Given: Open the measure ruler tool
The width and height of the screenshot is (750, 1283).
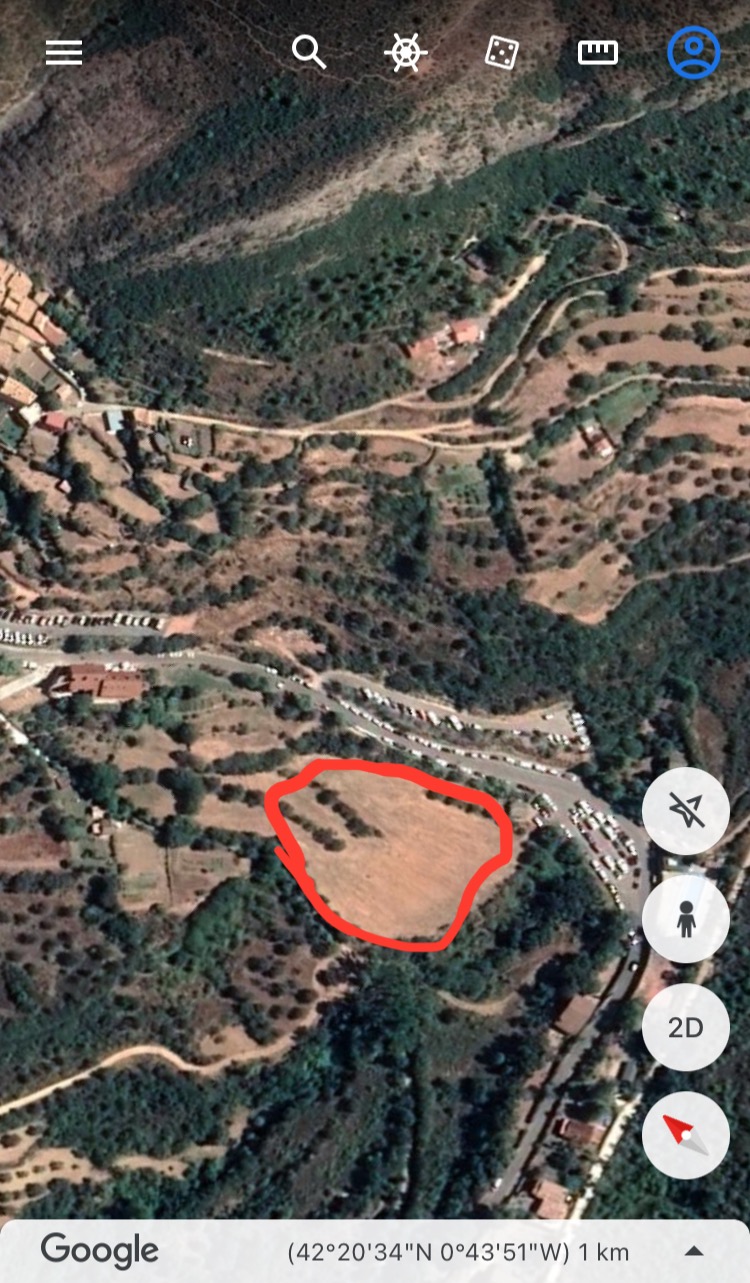Looking at the screenshot, I should tap(597, 52).
